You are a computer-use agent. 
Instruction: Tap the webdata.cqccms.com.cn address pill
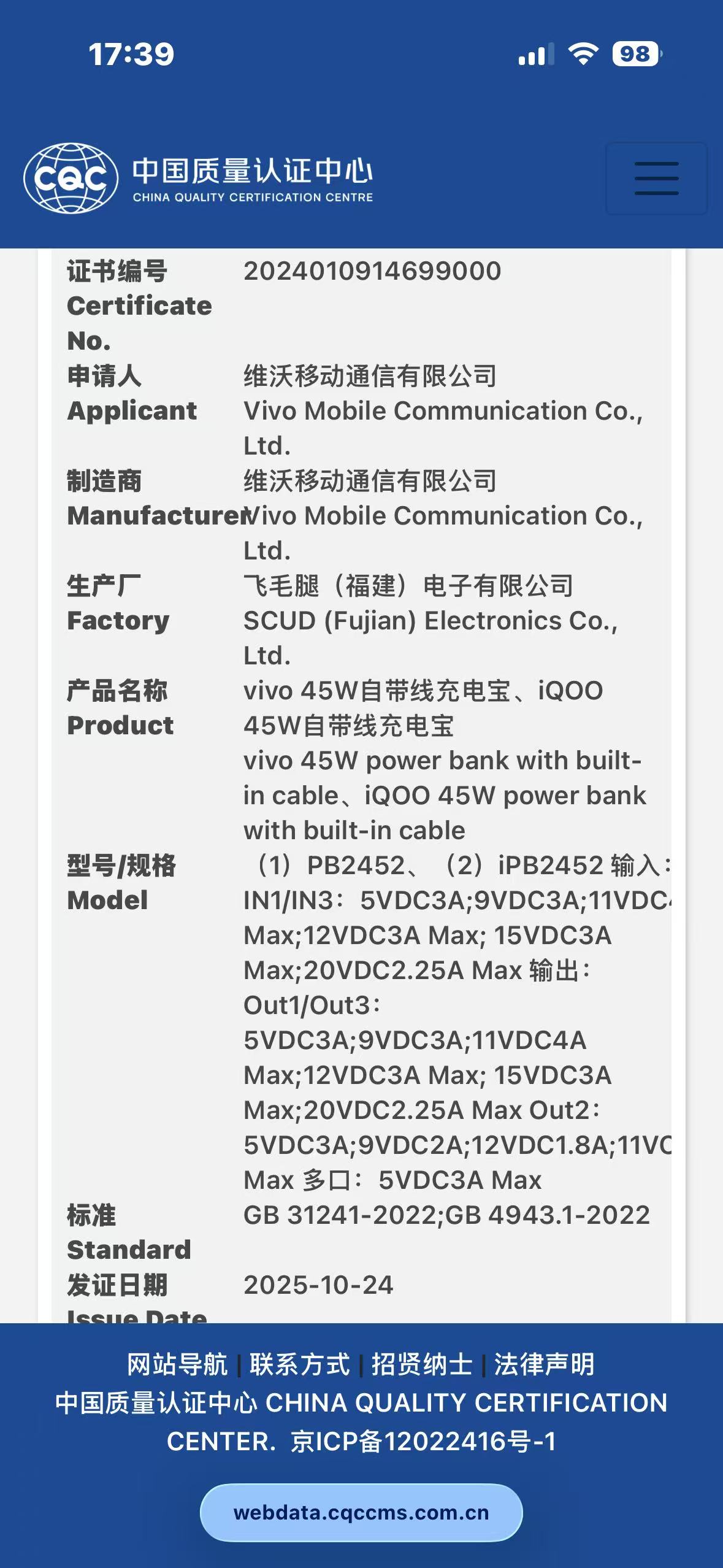click(361, 1512)
